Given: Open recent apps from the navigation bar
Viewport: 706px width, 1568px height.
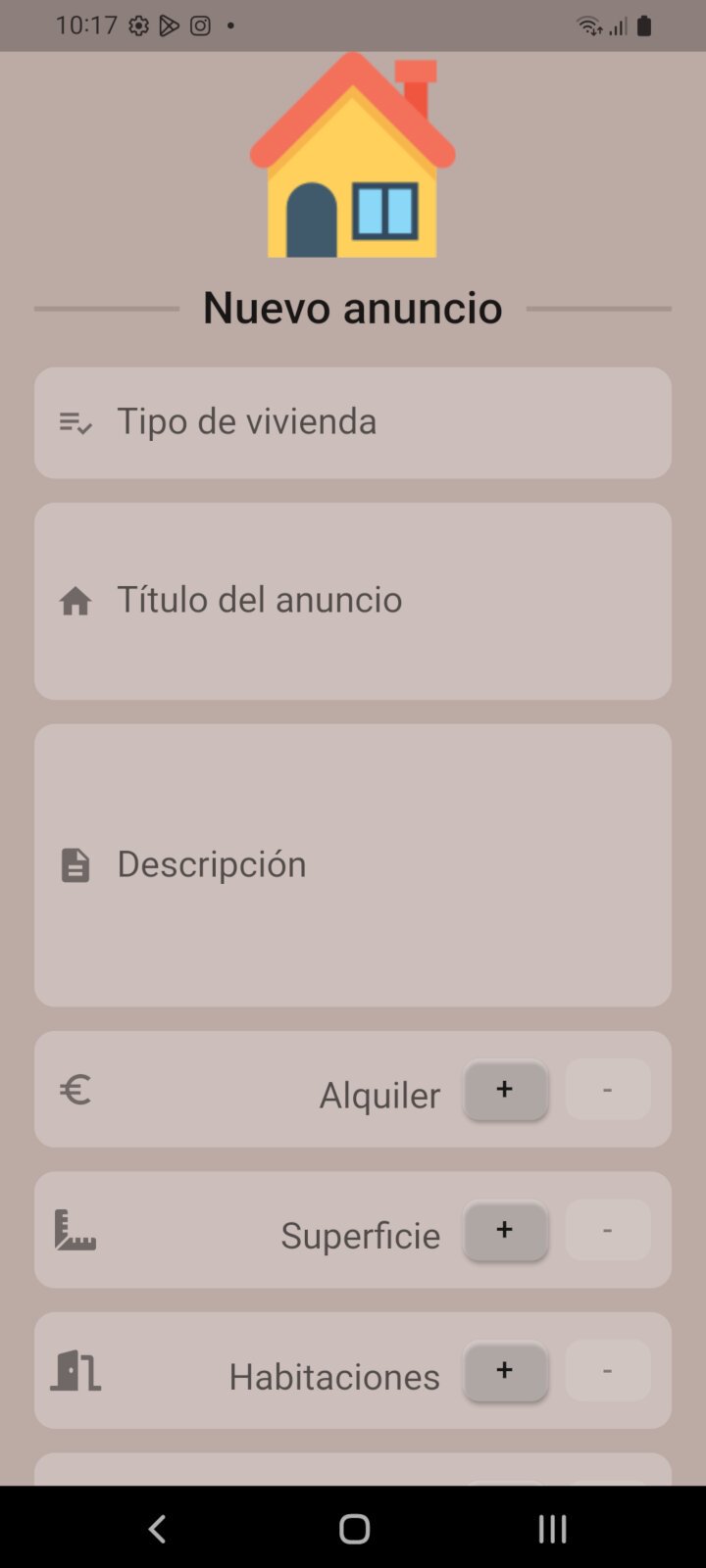Looking at the screenshot, I should click(552, 1528).
